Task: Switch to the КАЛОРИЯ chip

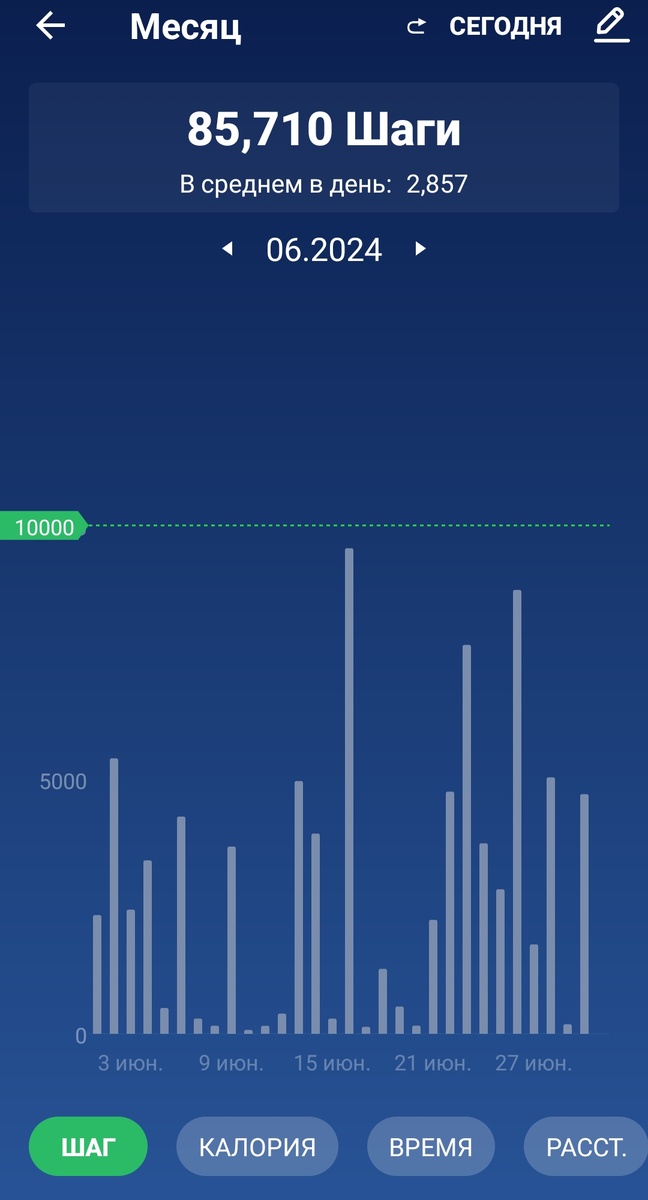Action: click(257, 1146)
